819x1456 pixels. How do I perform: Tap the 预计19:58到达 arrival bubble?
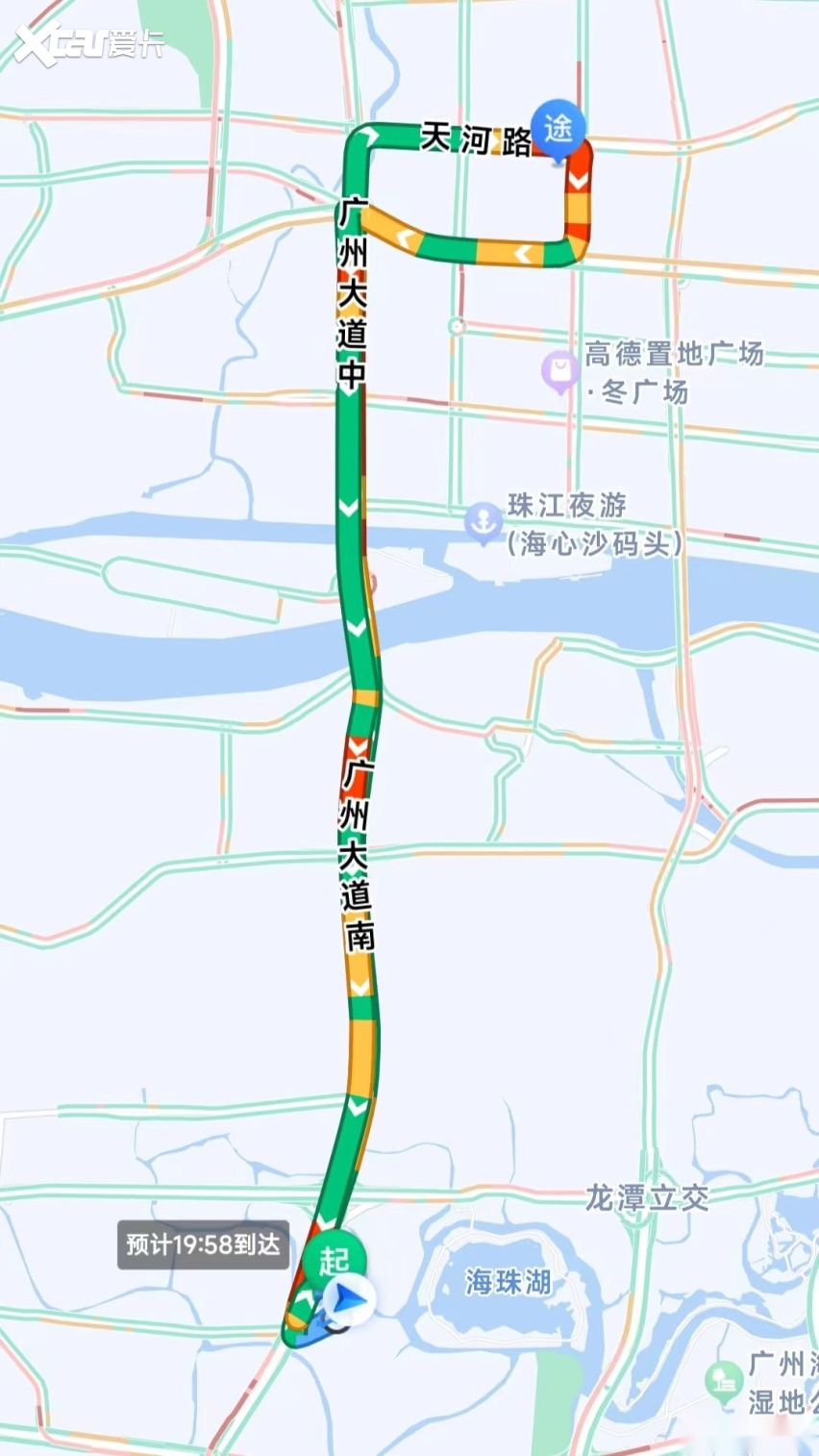pos(203,1244)
